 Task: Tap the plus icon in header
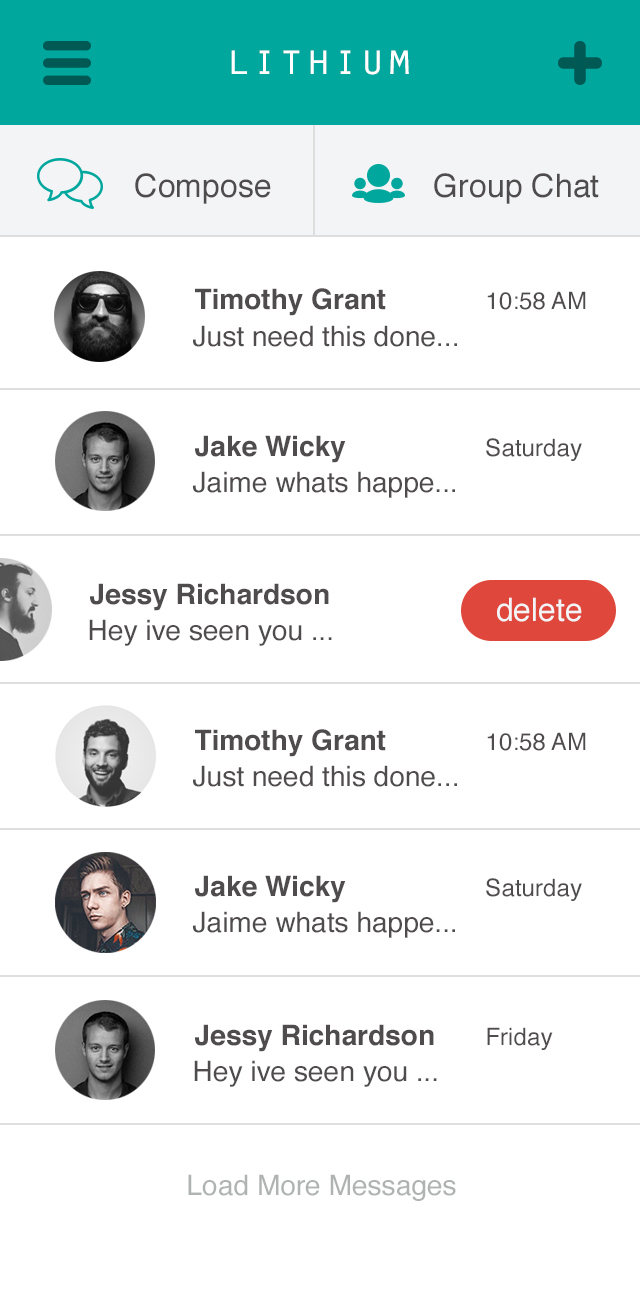pos(579,64)
